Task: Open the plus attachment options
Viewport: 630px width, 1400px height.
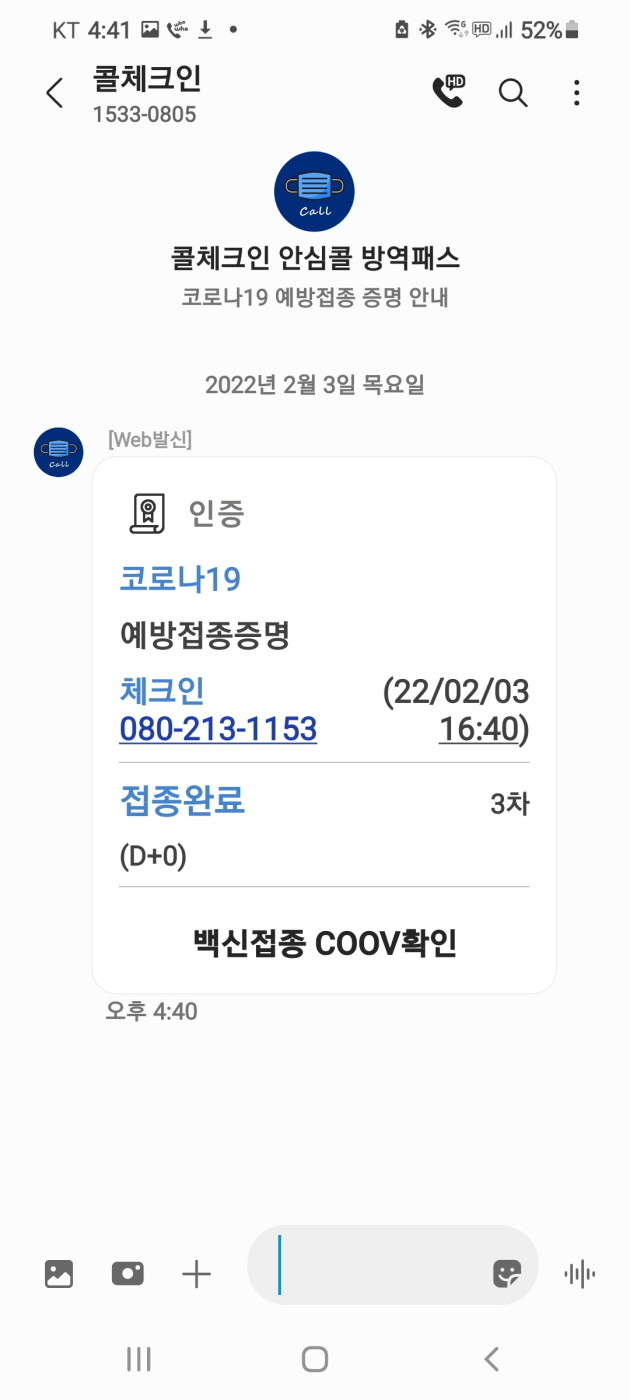Action: pos(196,1273)
